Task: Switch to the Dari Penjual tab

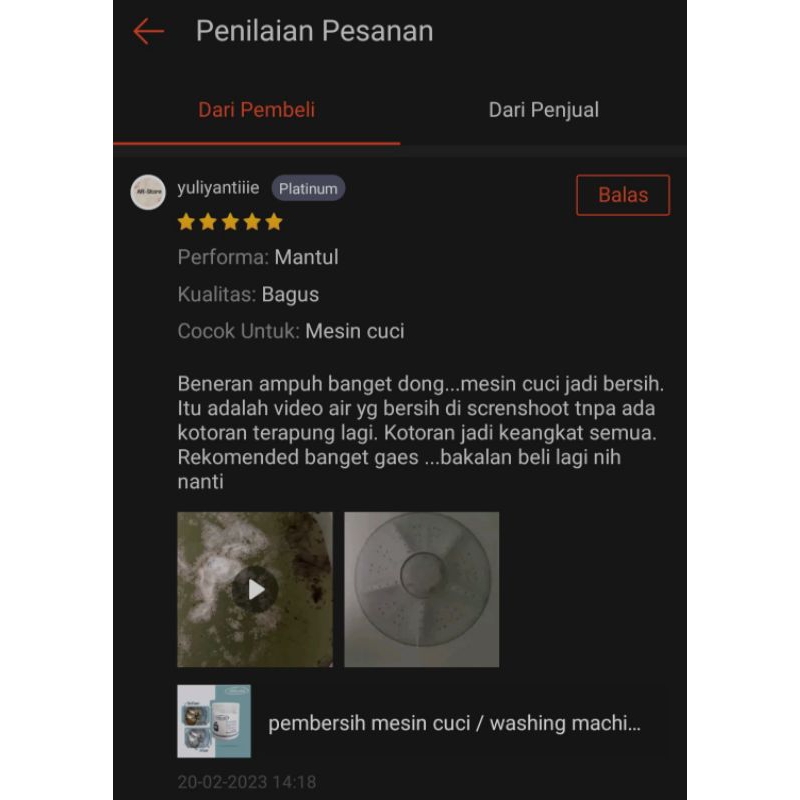Action: (543, 110)
